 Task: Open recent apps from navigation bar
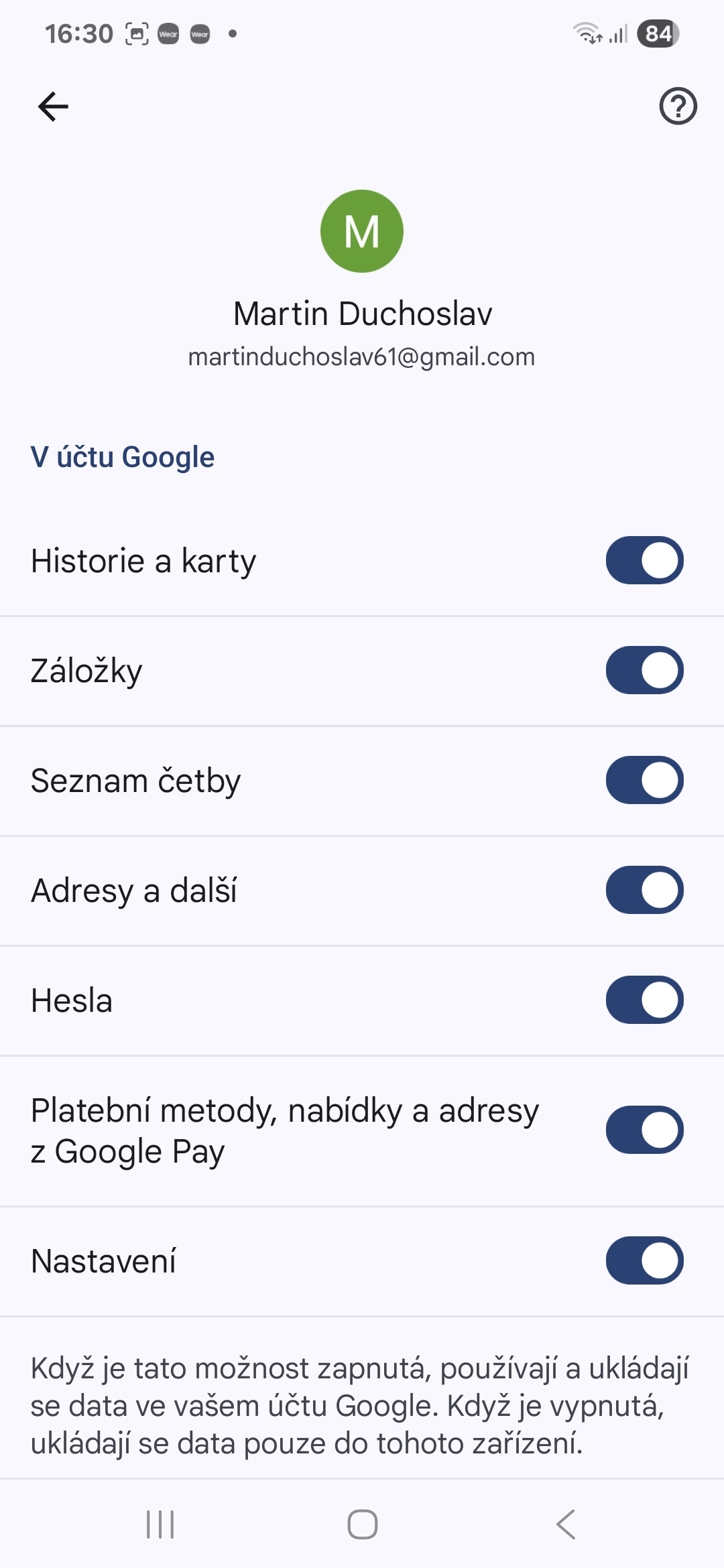(x=160, y=1524)
